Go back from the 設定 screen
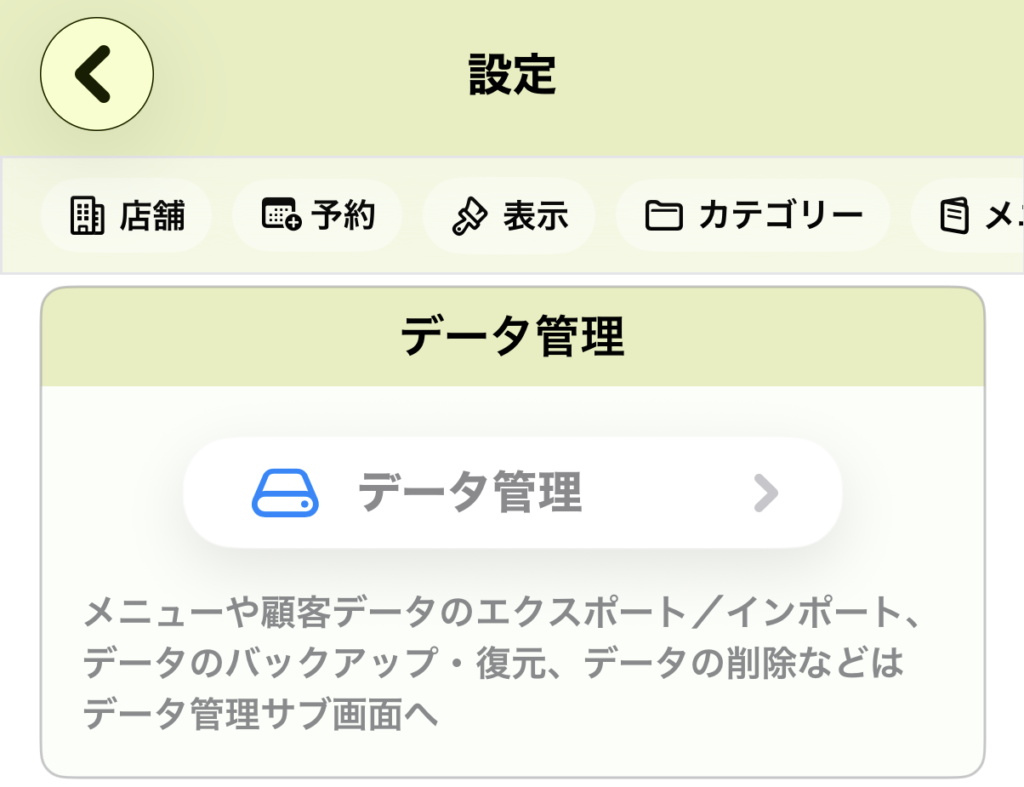This screenshot has width=1024, height=787. (96, 74)
